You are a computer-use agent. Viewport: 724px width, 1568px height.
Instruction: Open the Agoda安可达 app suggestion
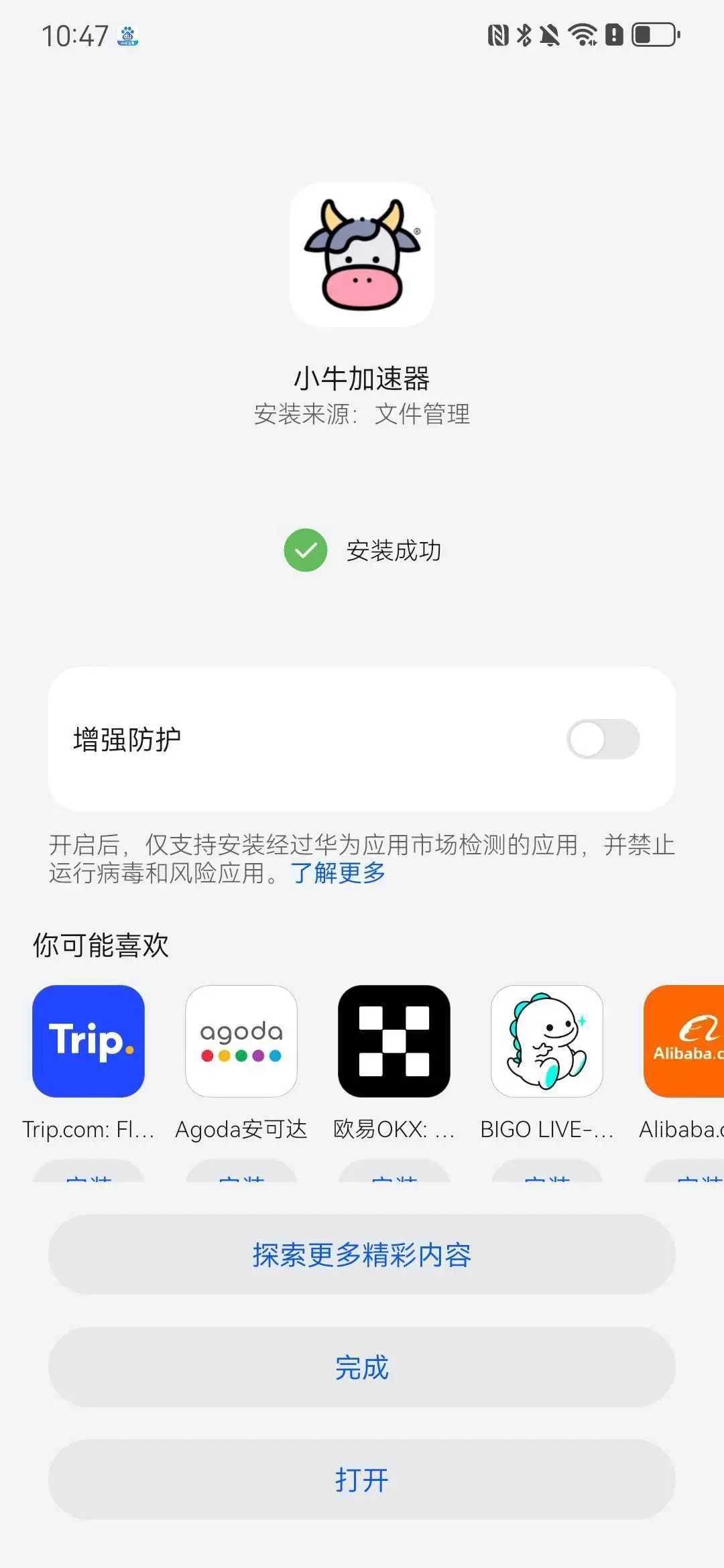click(x=241, y=1041)
